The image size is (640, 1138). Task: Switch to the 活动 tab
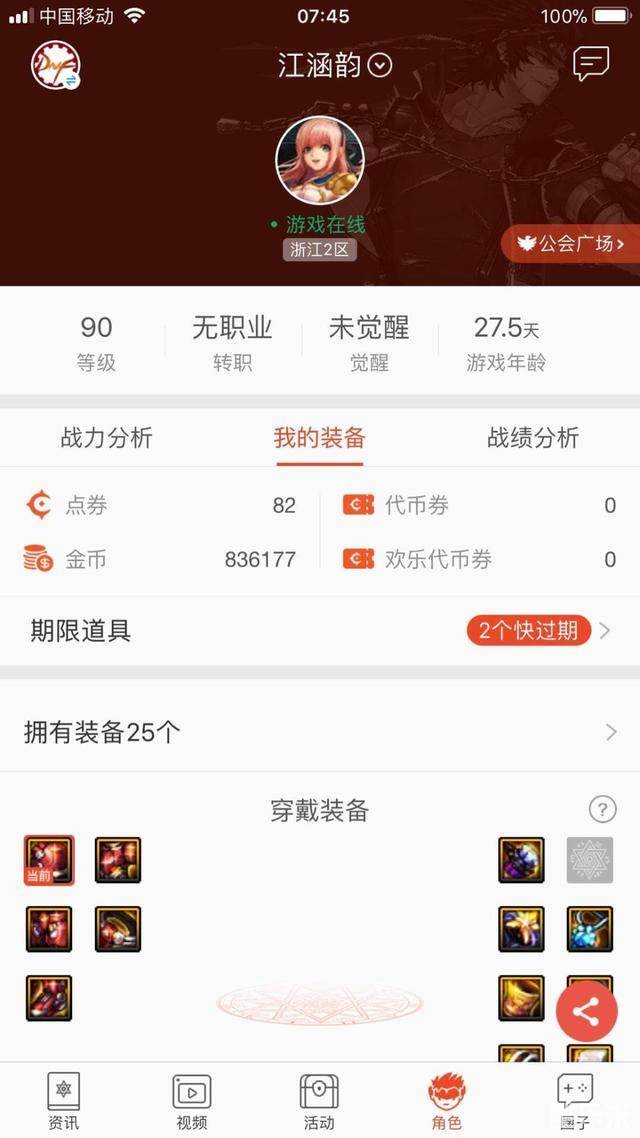pyautogui.click(x=319, y=1101)
